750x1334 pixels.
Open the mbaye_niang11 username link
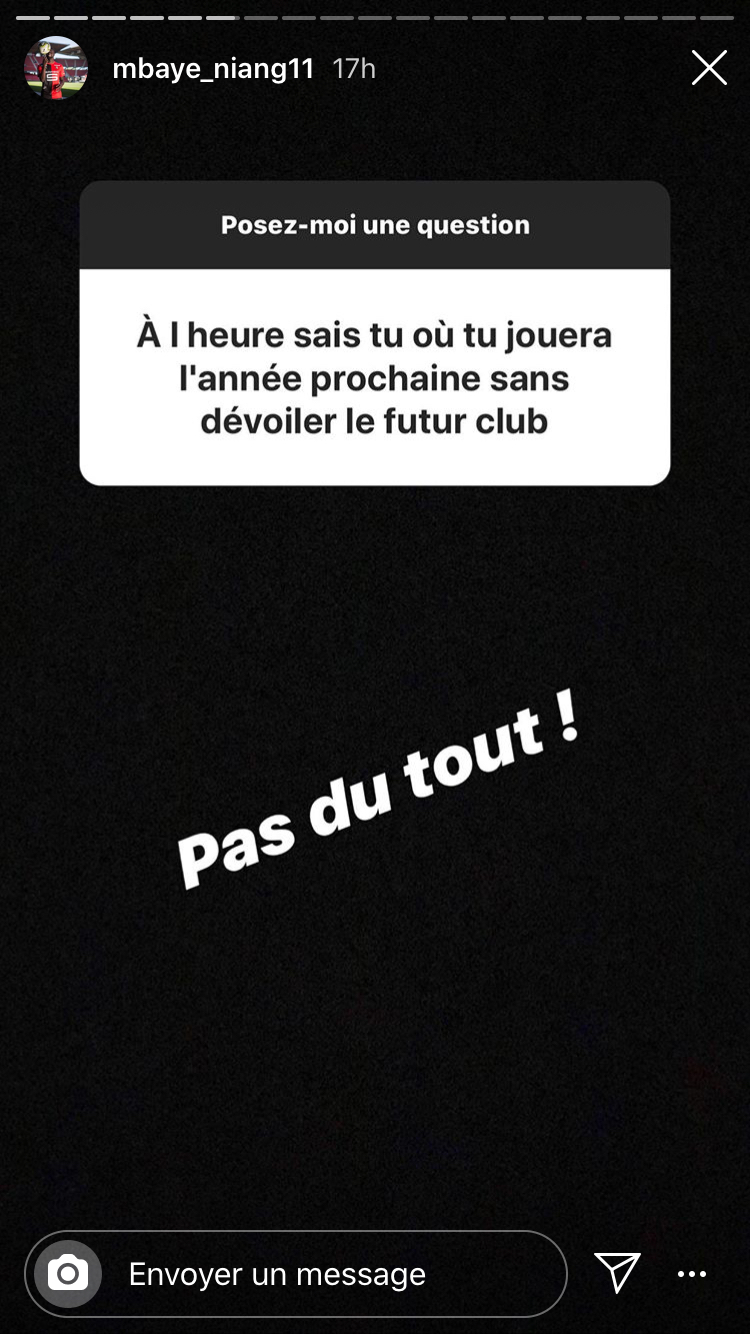213,68
